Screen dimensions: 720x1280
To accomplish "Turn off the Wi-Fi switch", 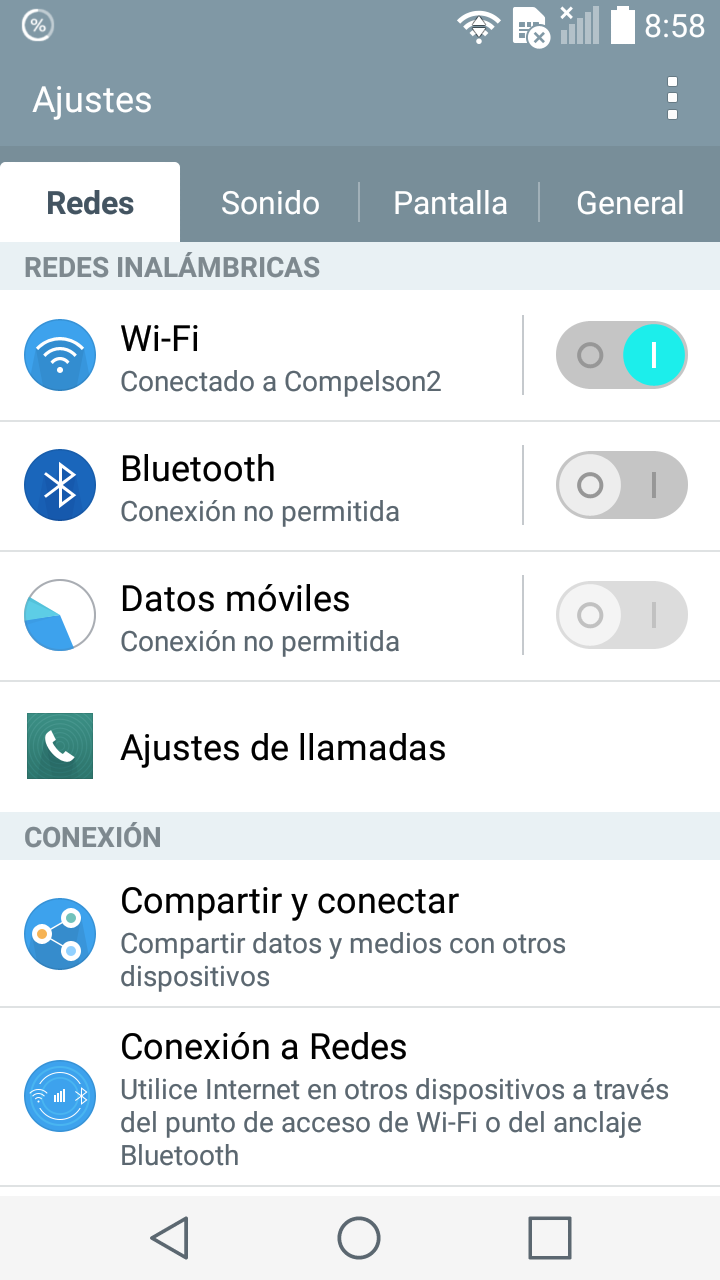I will 622,356.
